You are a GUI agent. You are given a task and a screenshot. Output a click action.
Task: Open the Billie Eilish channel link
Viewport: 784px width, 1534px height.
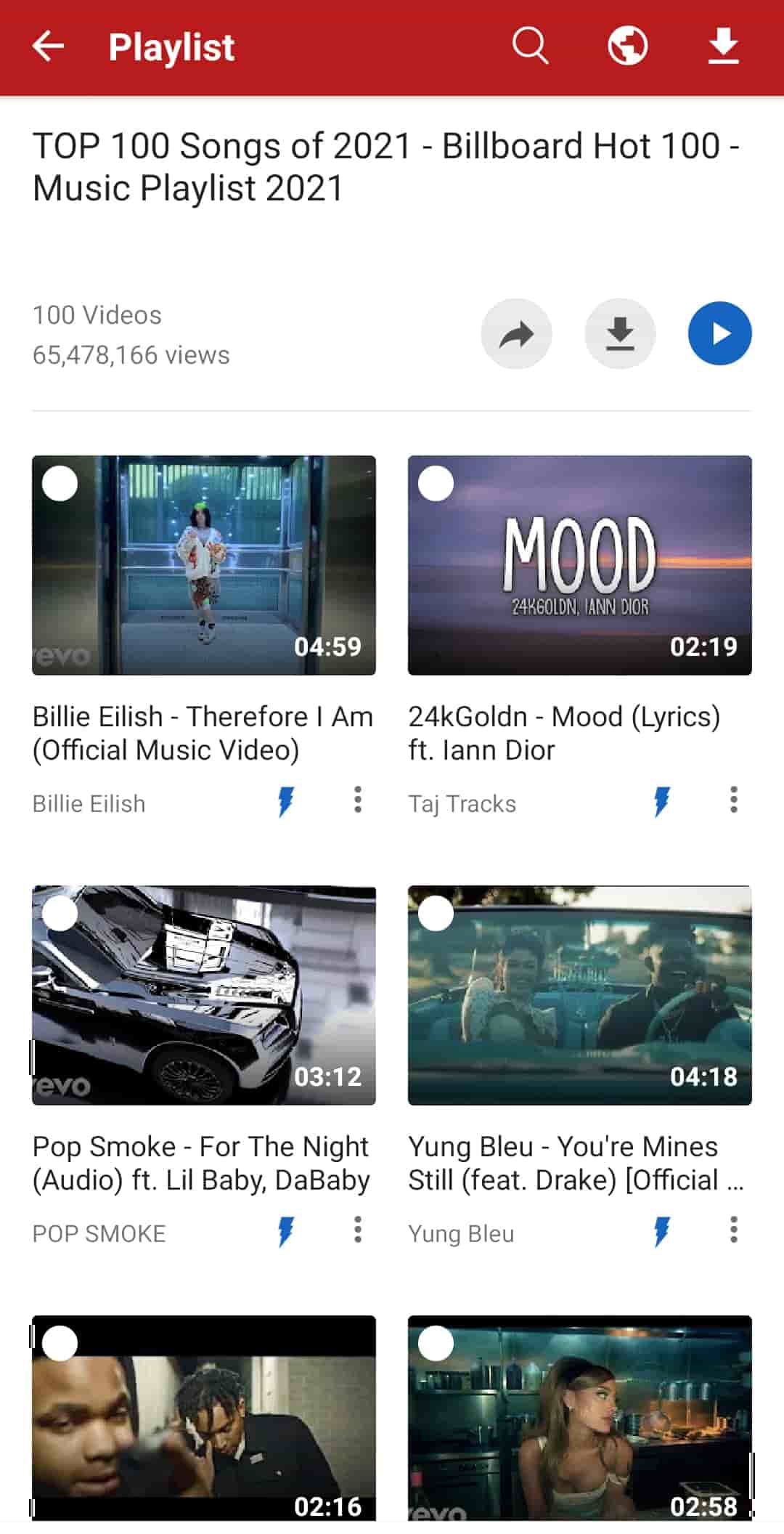click(89, 803)
